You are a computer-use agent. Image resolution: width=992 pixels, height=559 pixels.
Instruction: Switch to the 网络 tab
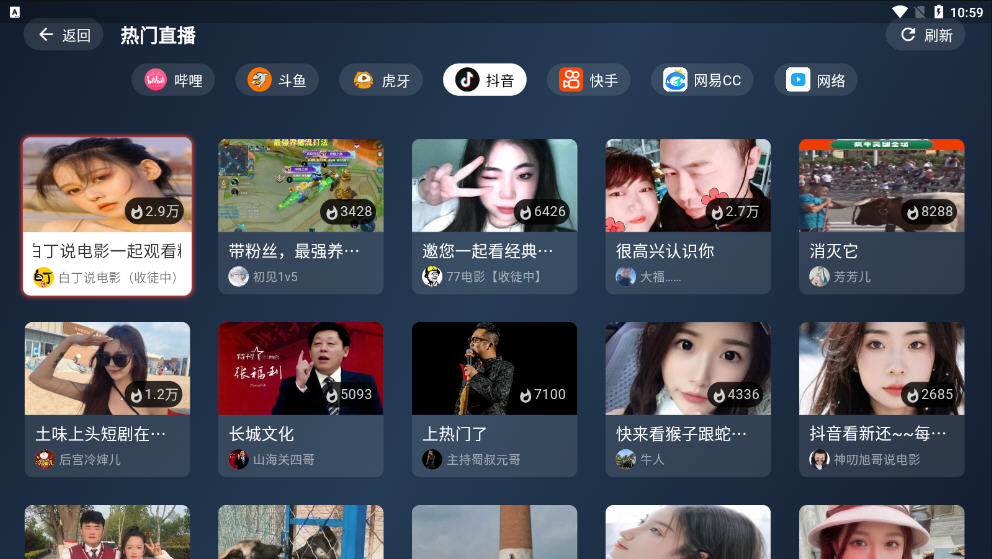[816, 80]
